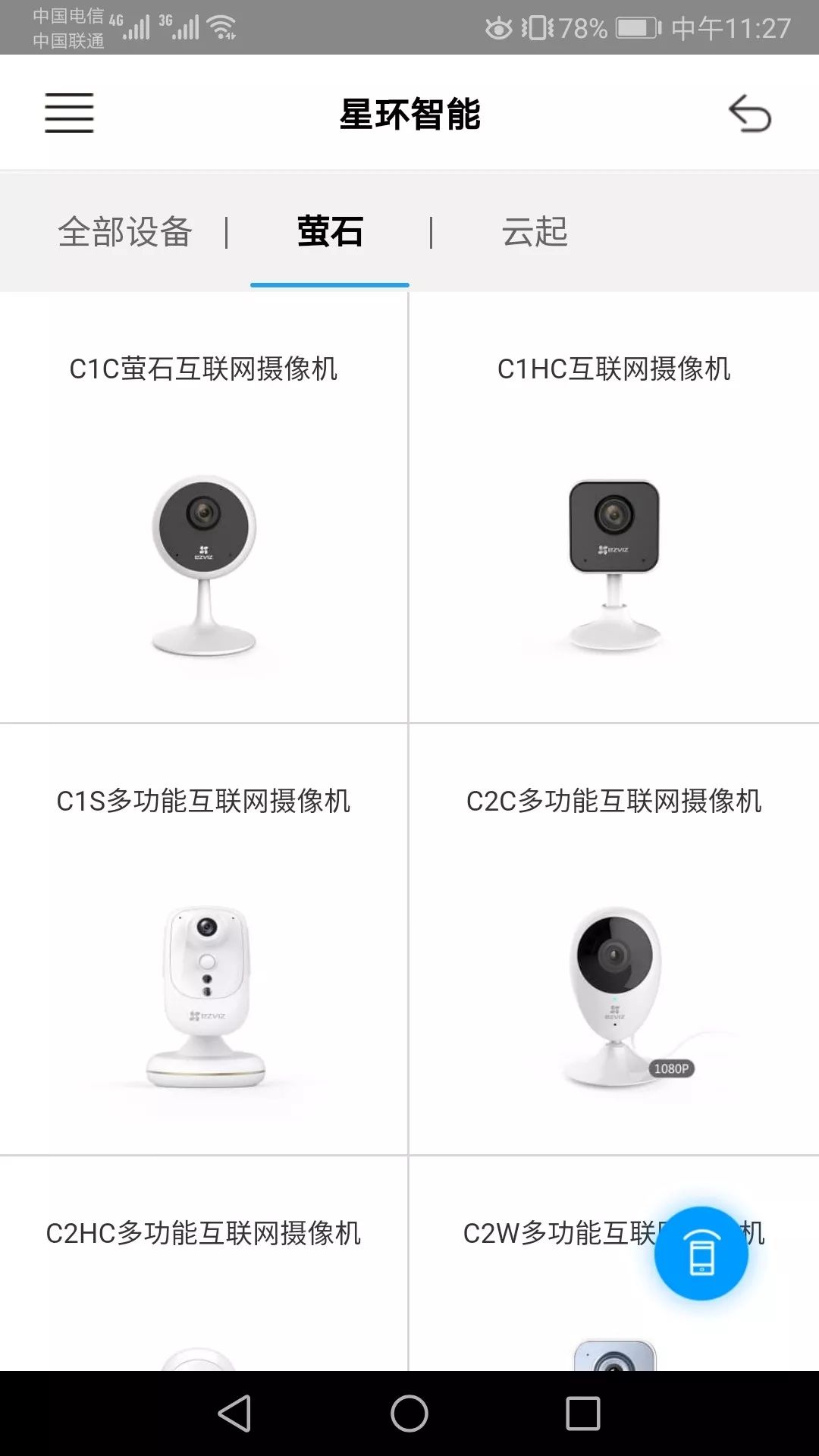819x1456 pixels.
Task: Choose C1S多功能互联网摄像机 card
Action: pos(203,940)
